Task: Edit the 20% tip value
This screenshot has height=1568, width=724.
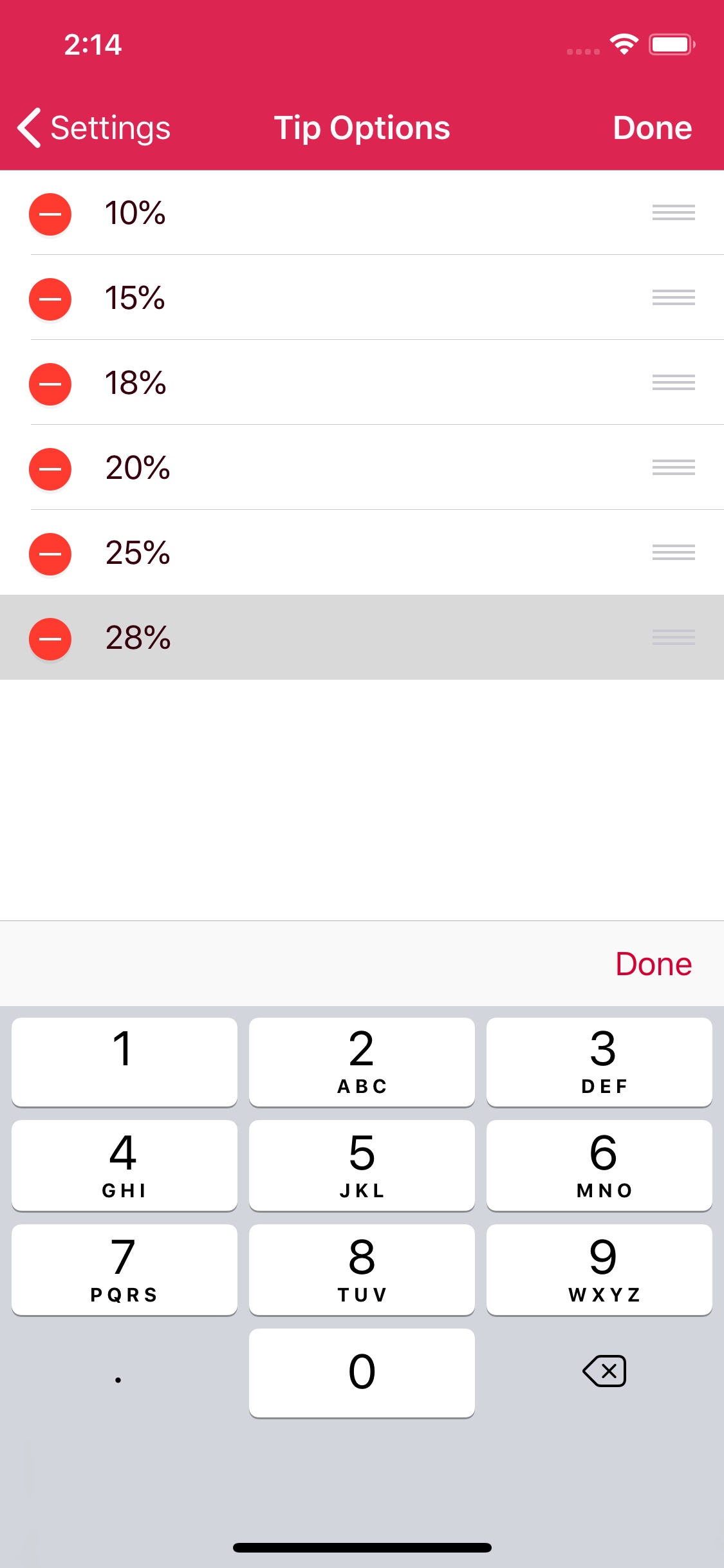Action: click(x=138, y=467)
